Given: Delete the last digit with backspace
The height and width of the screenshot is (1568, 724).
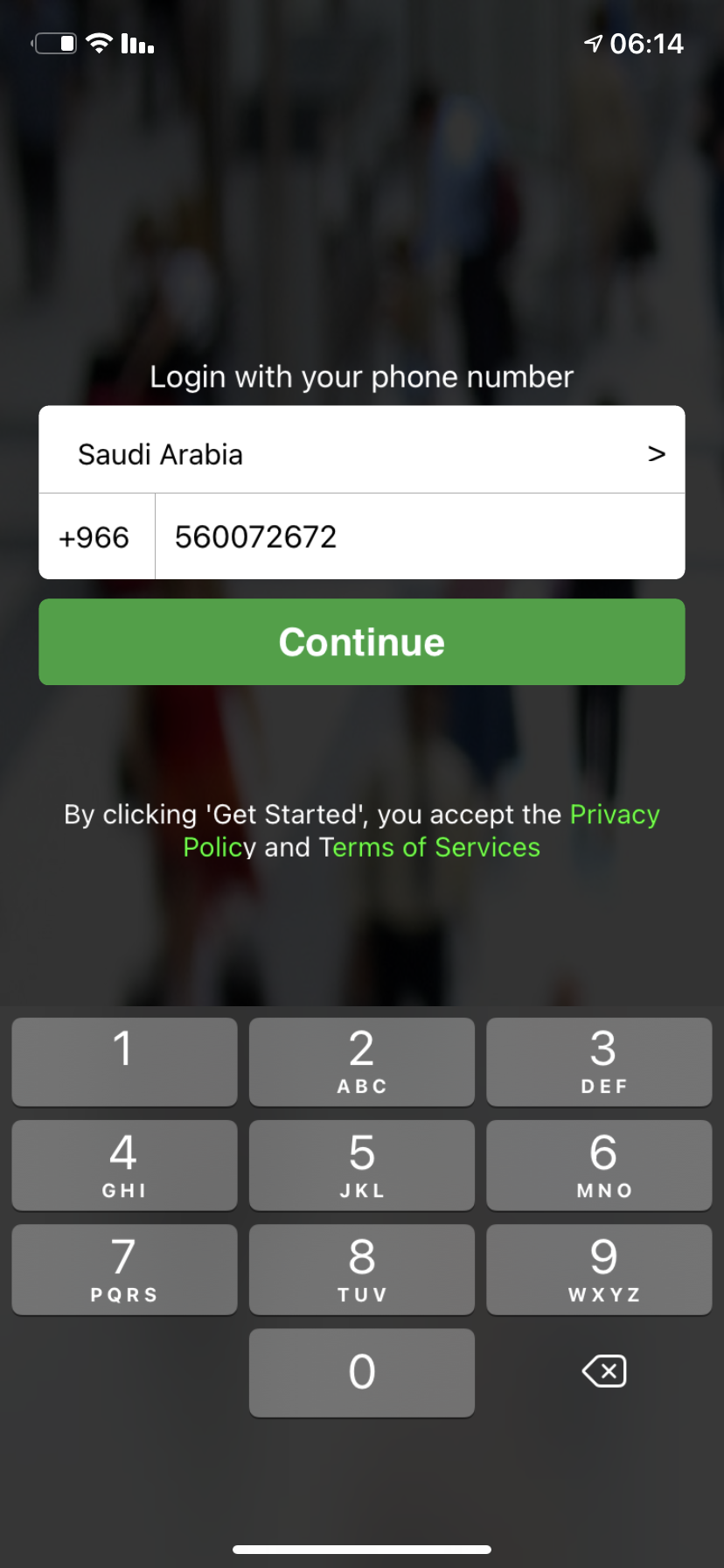Looking at the screenshot, I should 603,1371.
